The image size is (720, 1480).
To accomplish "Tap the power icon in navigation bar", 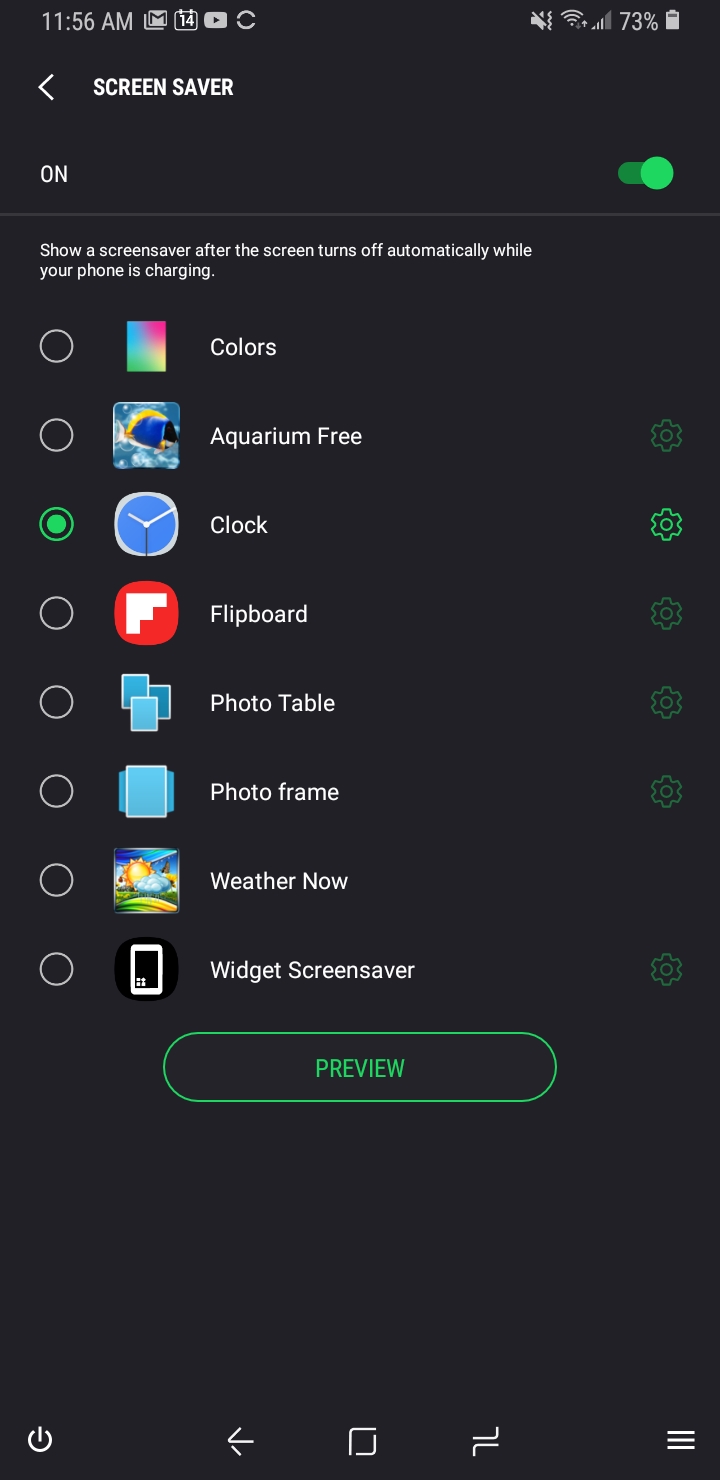I will coord(40,1440).
